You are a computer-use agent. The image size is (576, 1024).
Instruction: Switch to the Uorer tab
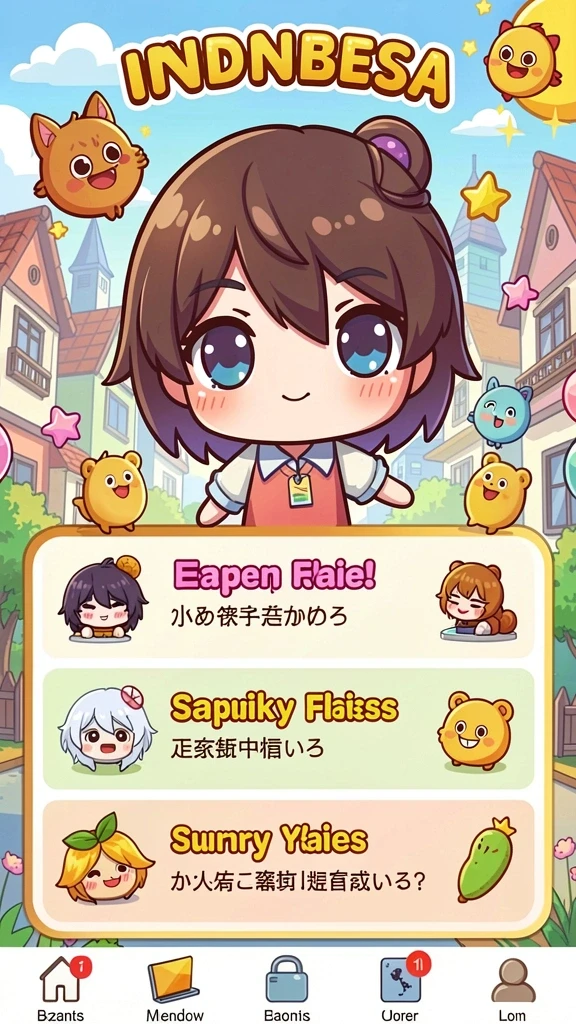pos(400,987)
